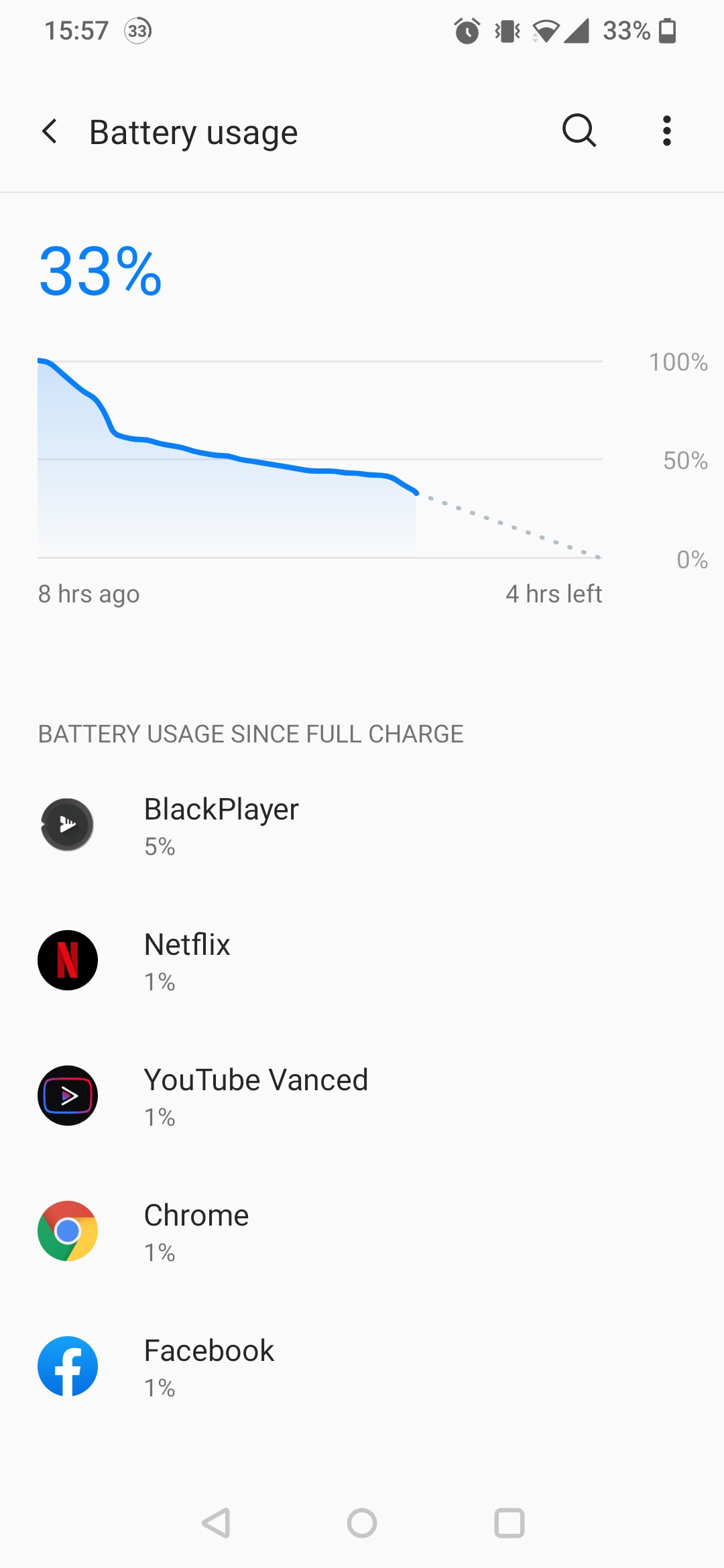Open BlackPlayer battery usage details
Image resolution: width=724 pixels, height=1568 pixels.
point(362,826)
